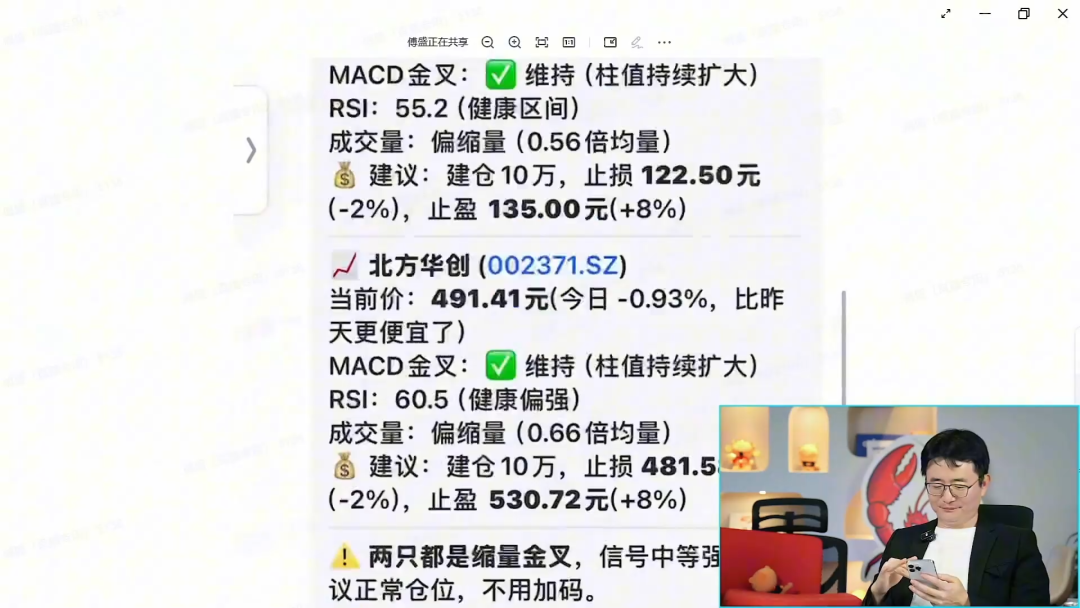Switch to picture-in-picture view

610,42
